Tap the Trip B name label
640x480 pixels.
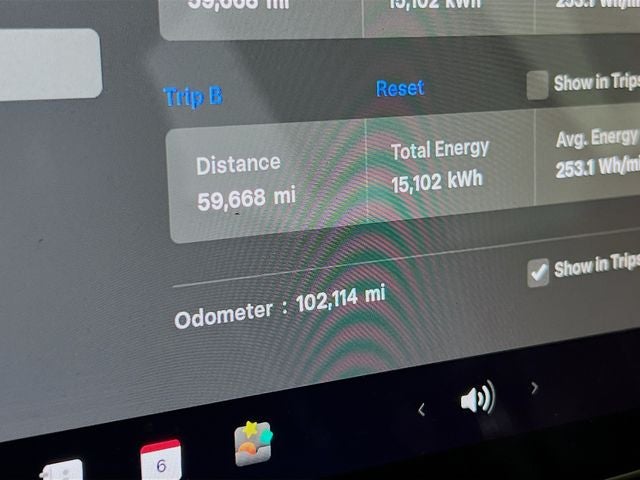pos(192,96)
